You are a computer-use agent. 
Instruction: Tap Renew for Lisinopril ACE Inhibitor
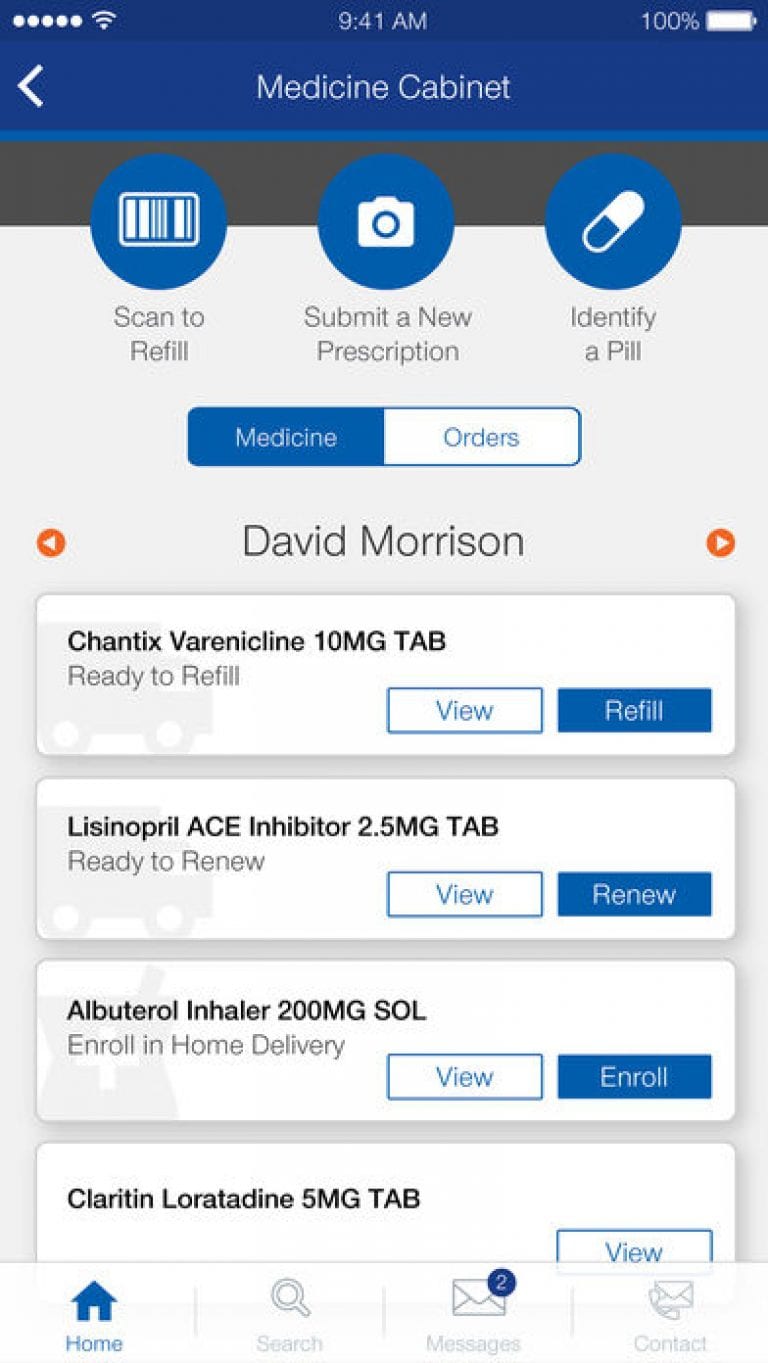(x=634, y=894)
